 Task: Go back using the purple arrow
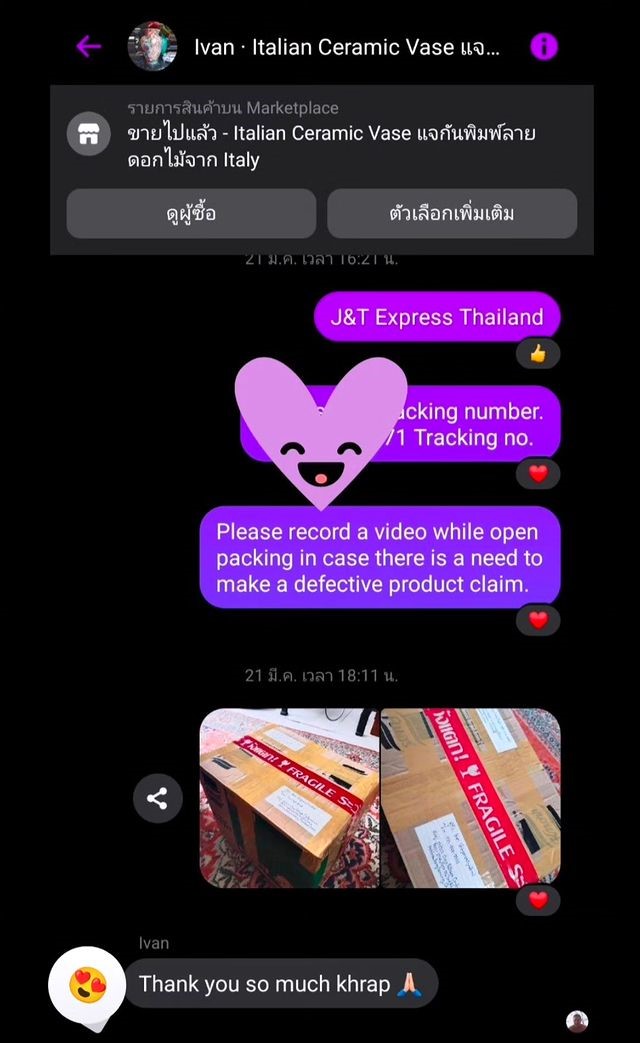88,46
